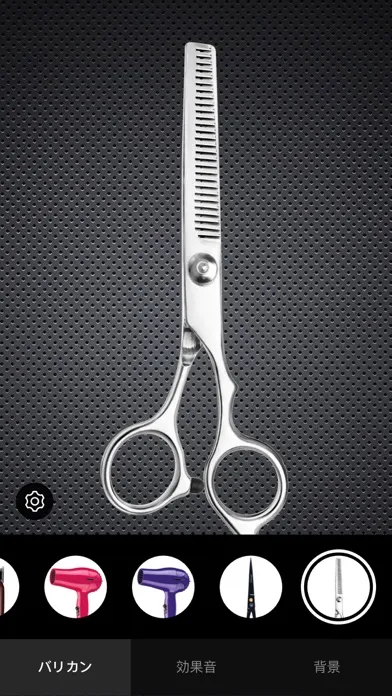Screen dimensions: 392x696
Task: Switch to the バリカン tab
Action: coord(65,667)
